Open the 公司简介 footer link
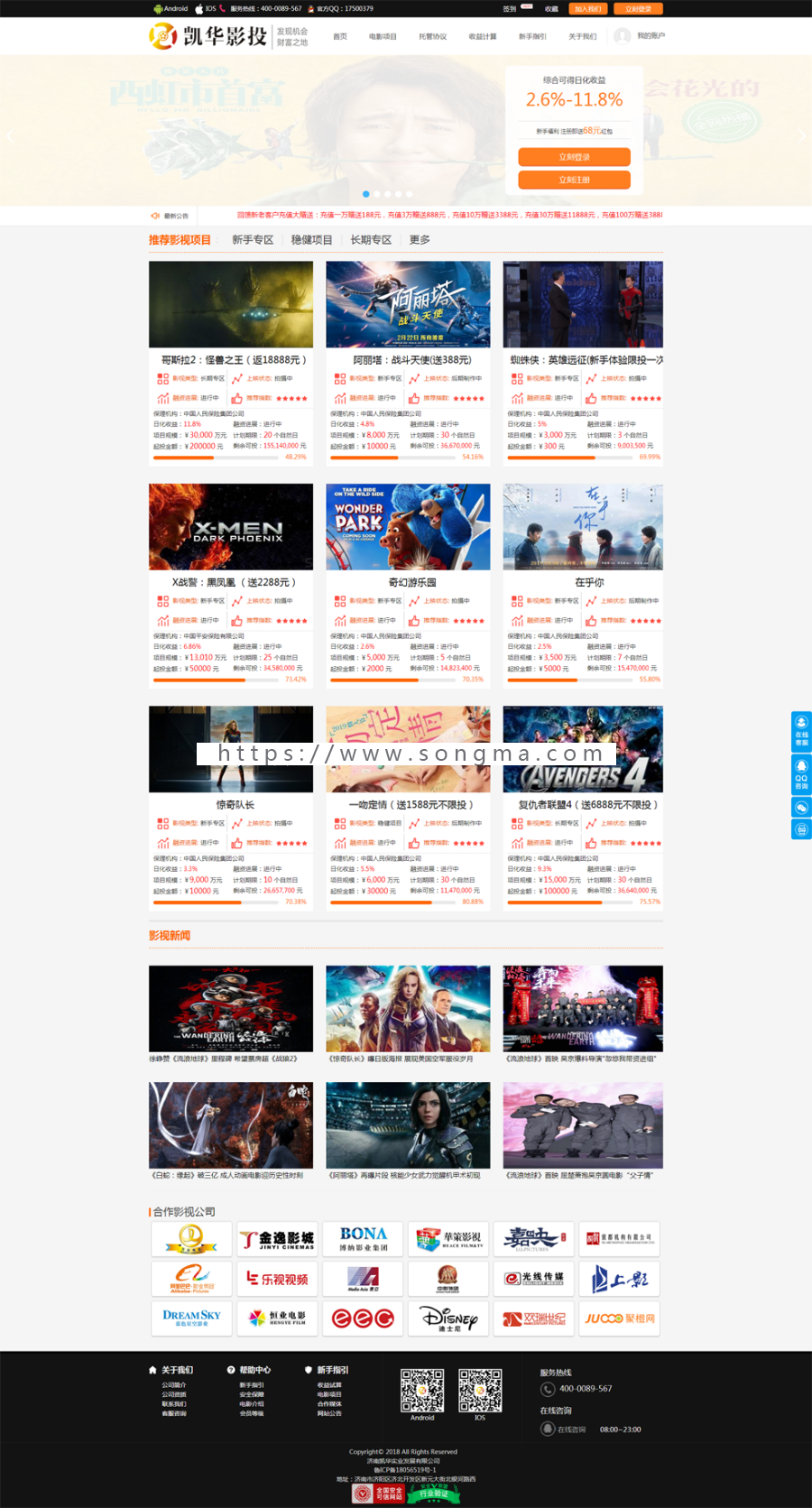The height and width of the screenshot is (1508, 812). pyautogui.click(x=174, y=1384)
